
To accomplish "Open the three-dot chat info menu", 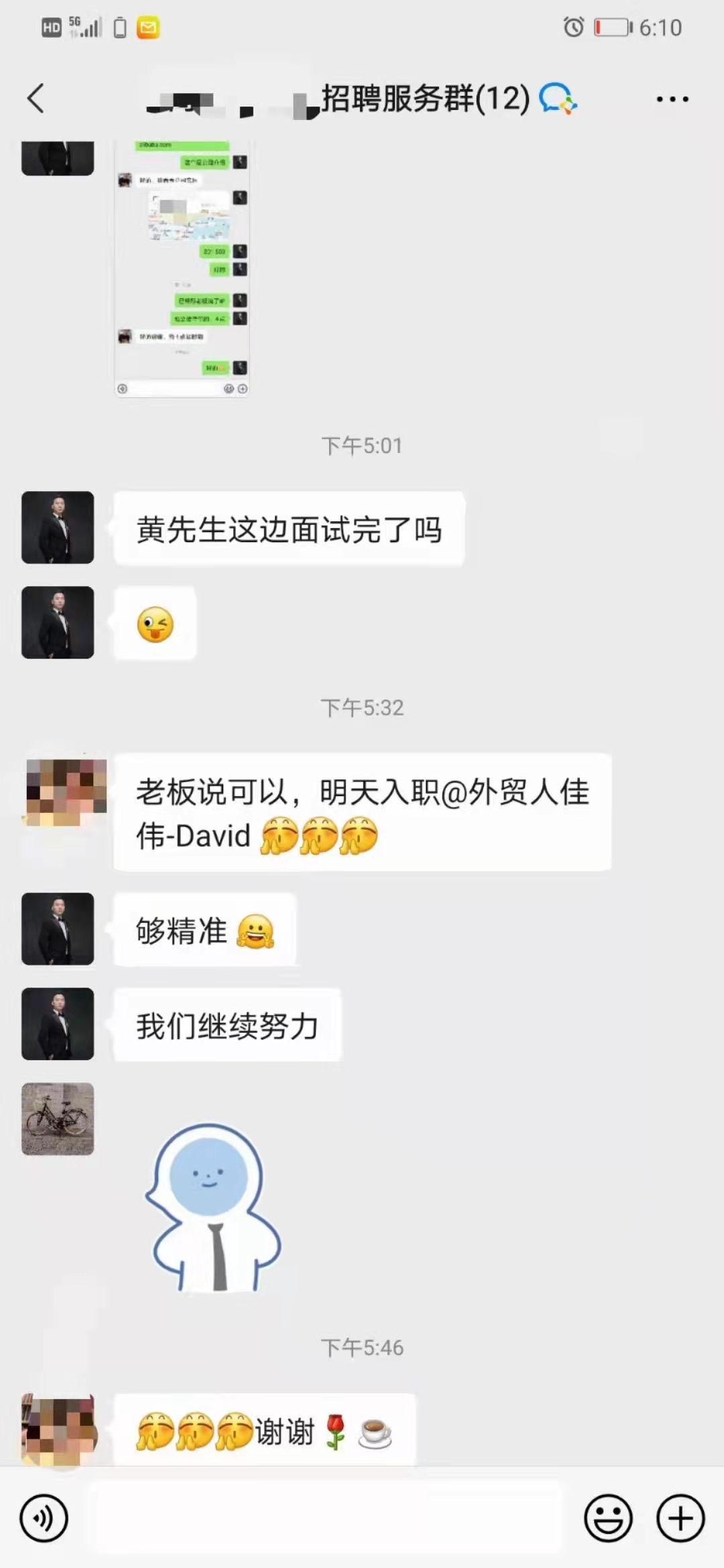I will point(672,99).
